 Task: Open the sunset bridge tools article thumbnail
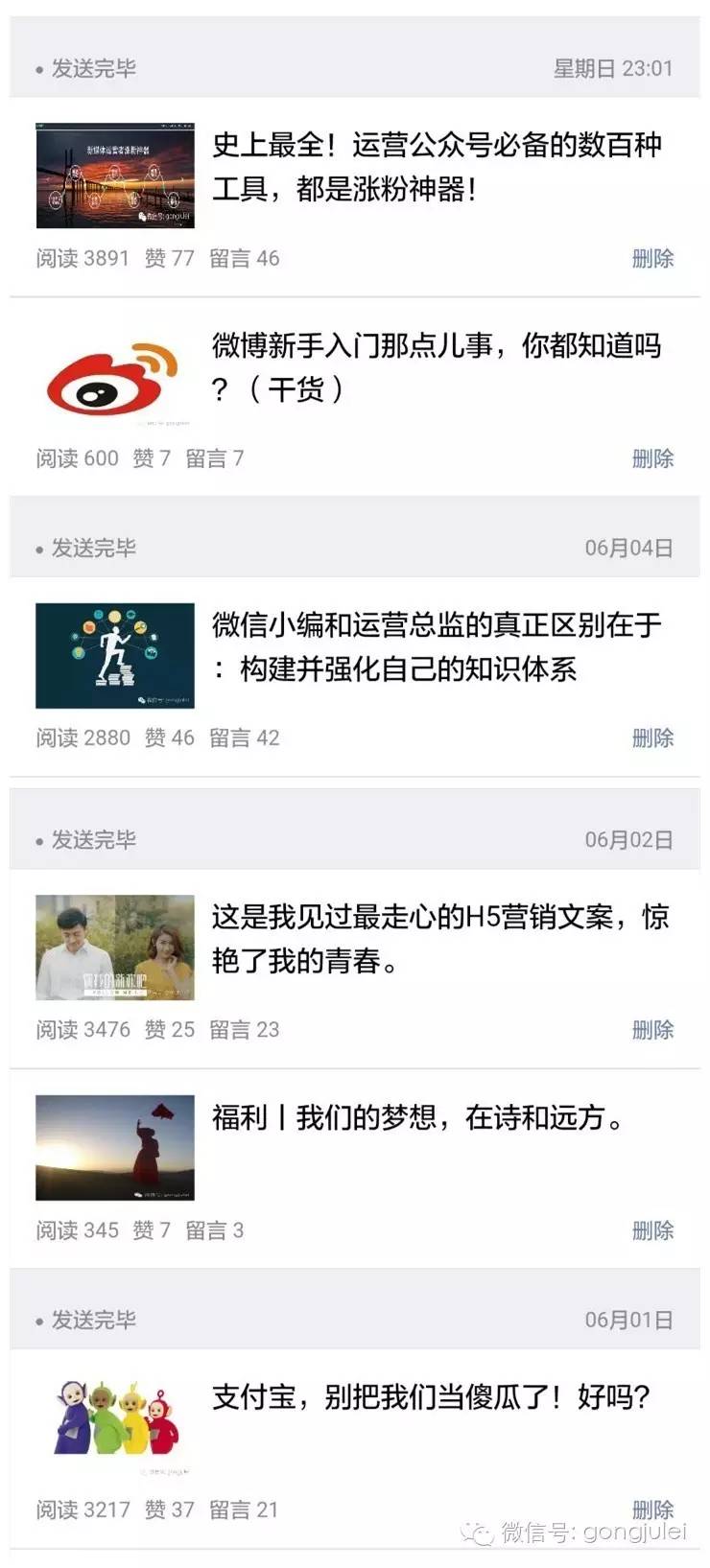tap(114, 175)
